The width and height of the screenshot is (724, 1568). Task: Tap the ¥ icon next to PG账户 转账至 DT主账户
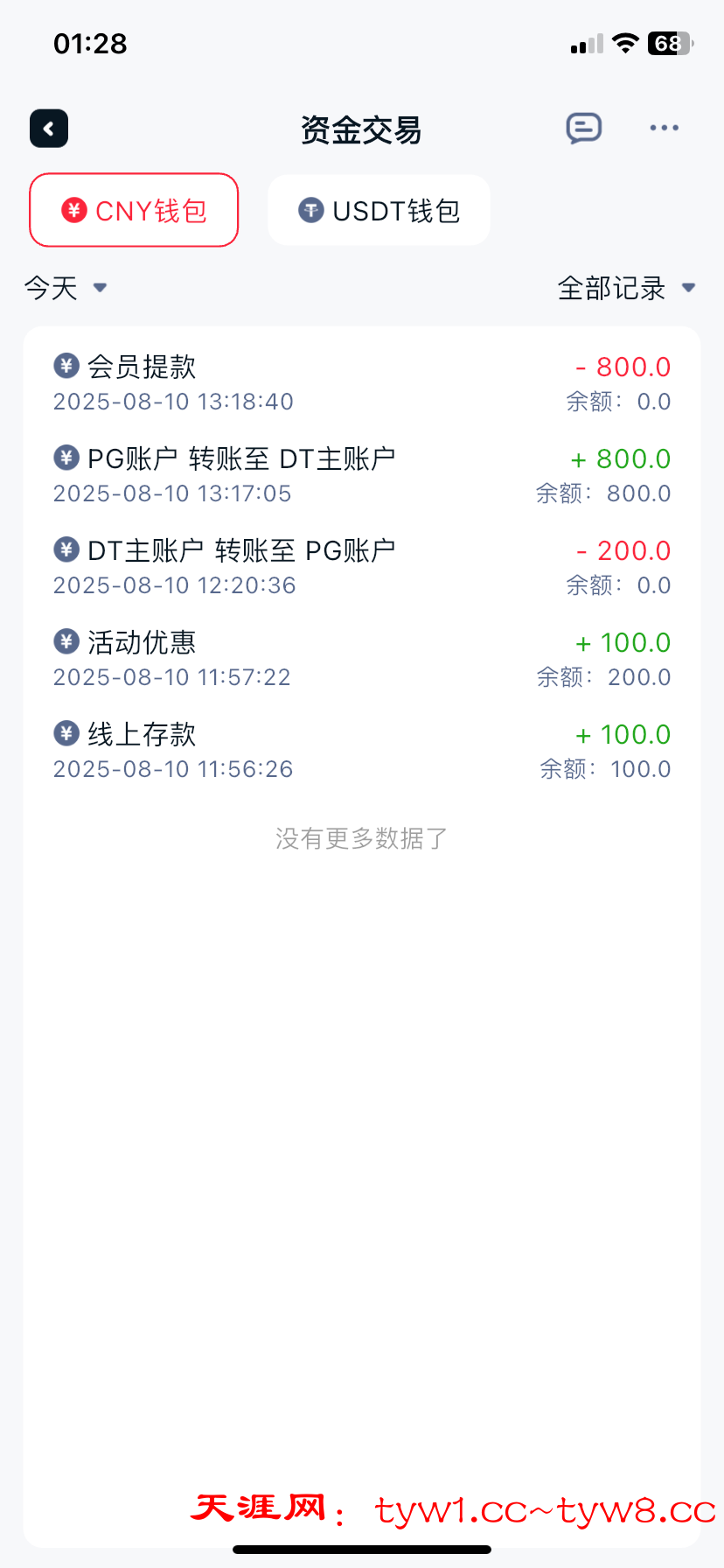[x=66, y=457]
